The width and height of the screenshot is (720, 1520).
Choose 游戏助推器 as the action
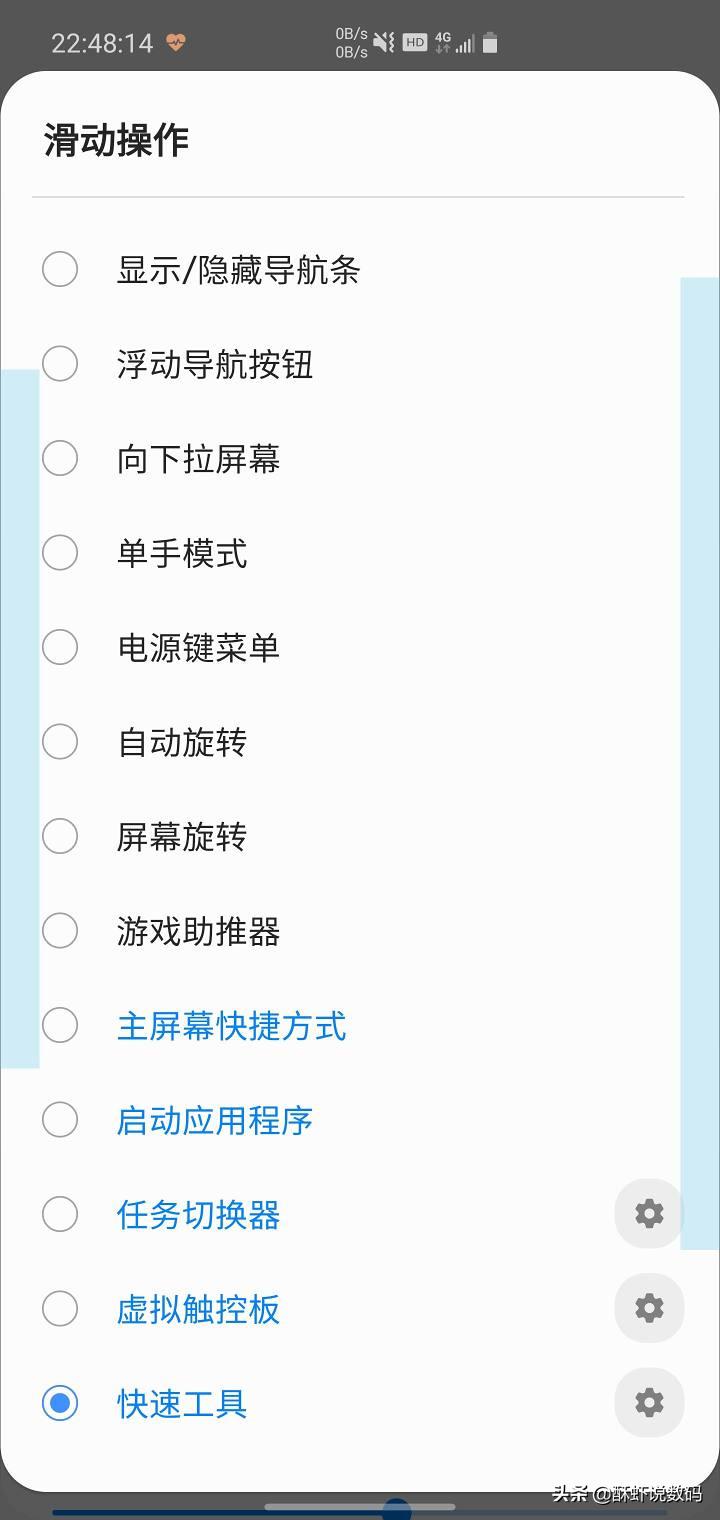[x=60, y=931]
